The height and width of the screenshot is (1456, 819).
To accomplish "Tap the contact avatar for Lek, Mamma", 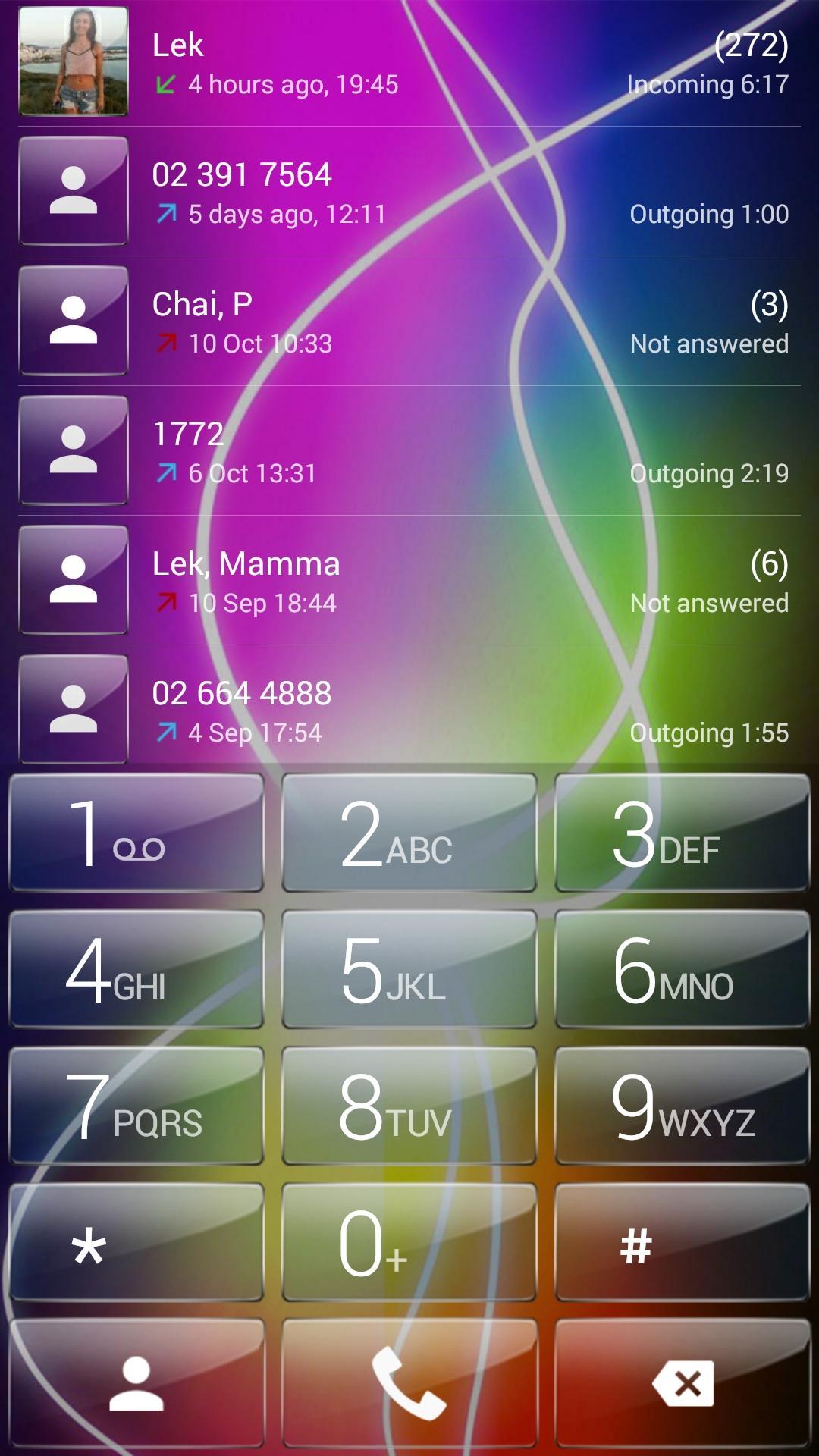I will point(72,581).
